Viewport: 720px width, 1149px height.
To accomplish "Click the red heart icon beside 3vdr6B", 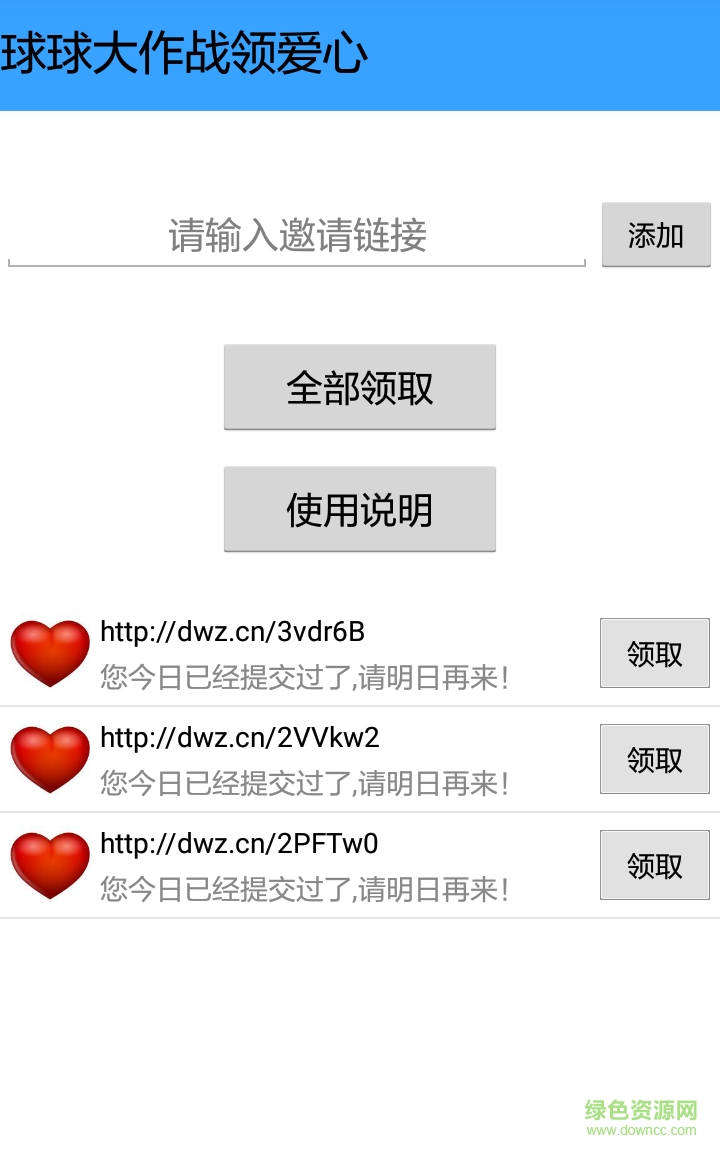I will click(x=50, y=652).
